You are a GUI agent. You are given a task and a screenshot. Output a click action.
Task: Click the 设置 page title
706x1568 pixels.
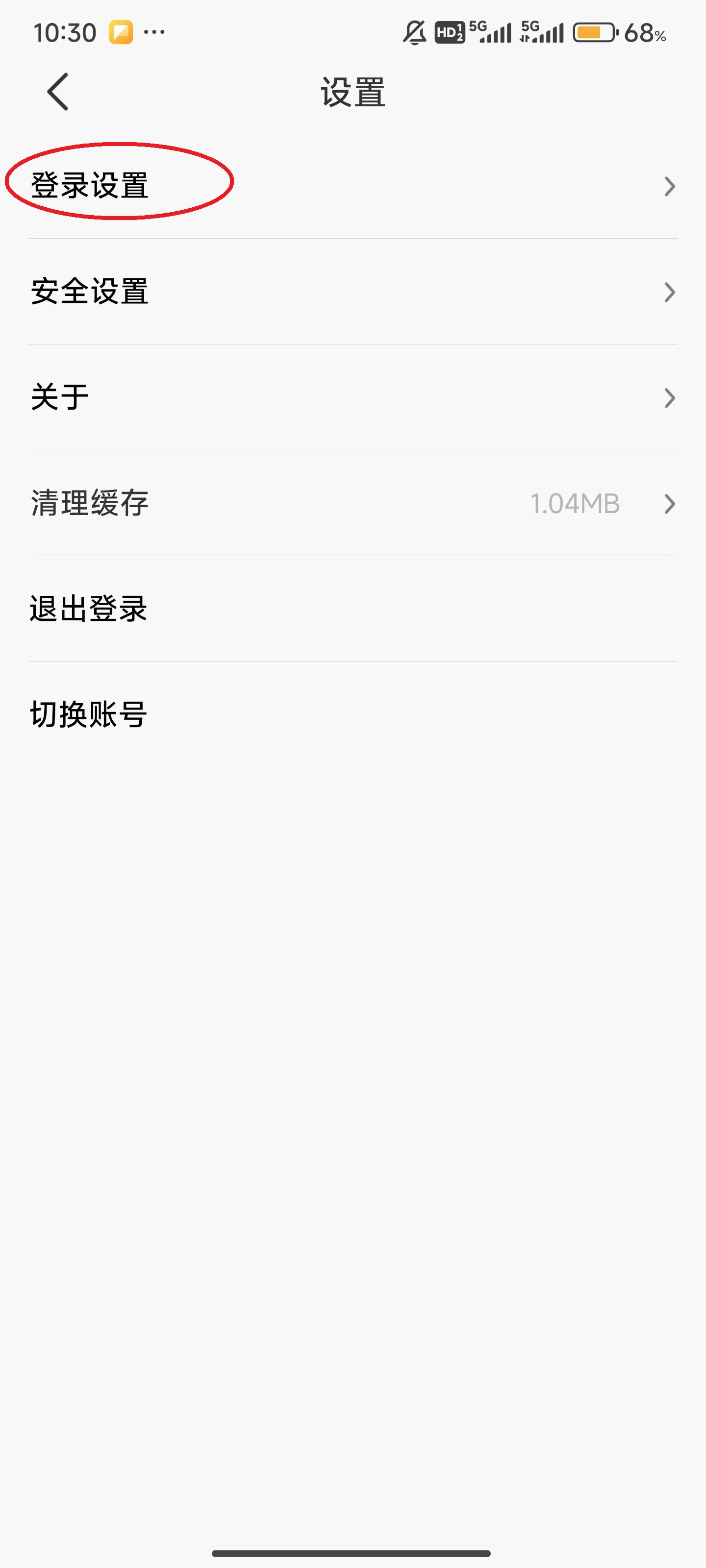click(x=353, y=92)
